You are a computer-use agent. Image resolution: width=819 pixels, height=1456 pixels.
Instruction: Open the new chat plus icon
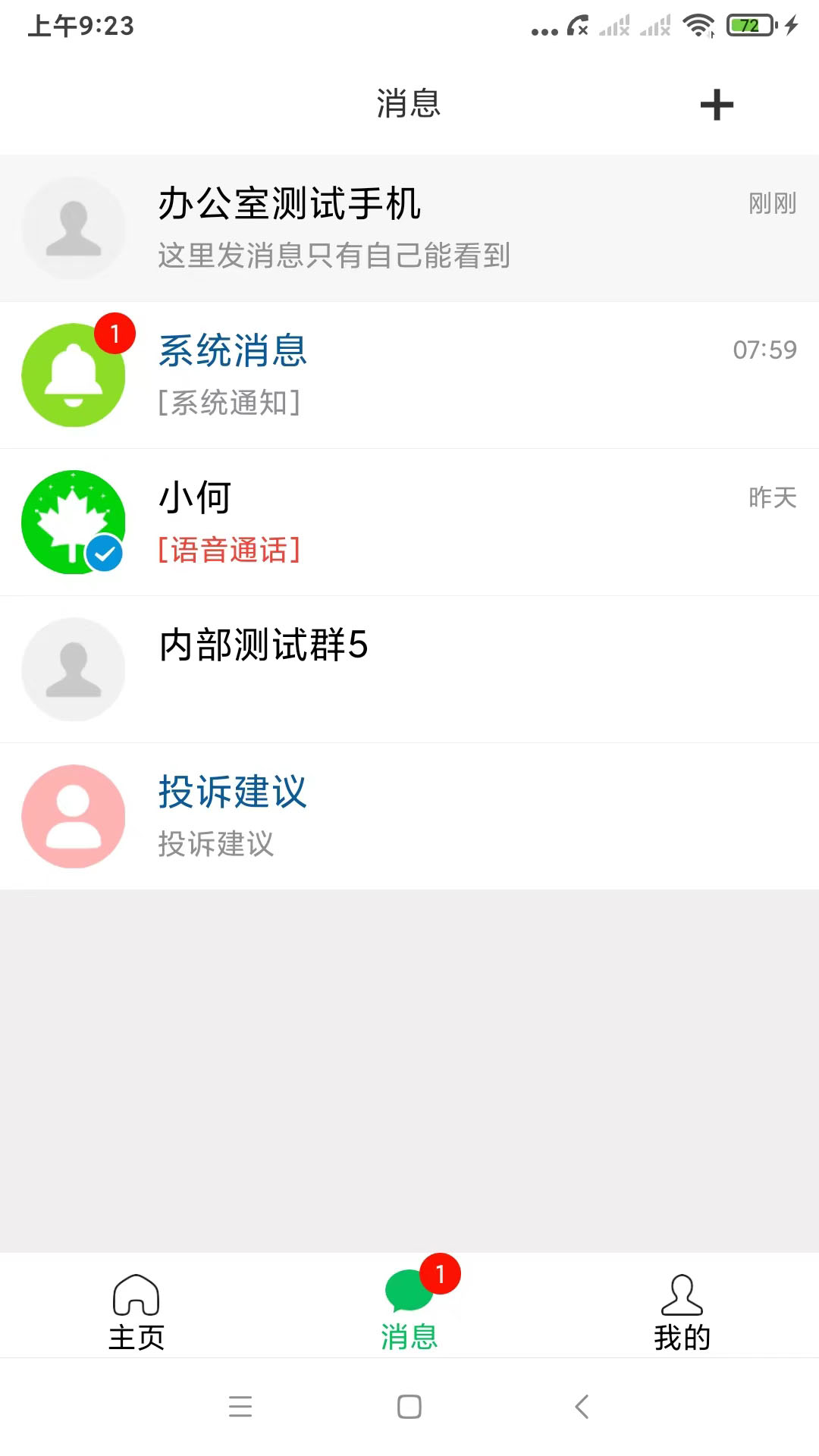point(717,105)
